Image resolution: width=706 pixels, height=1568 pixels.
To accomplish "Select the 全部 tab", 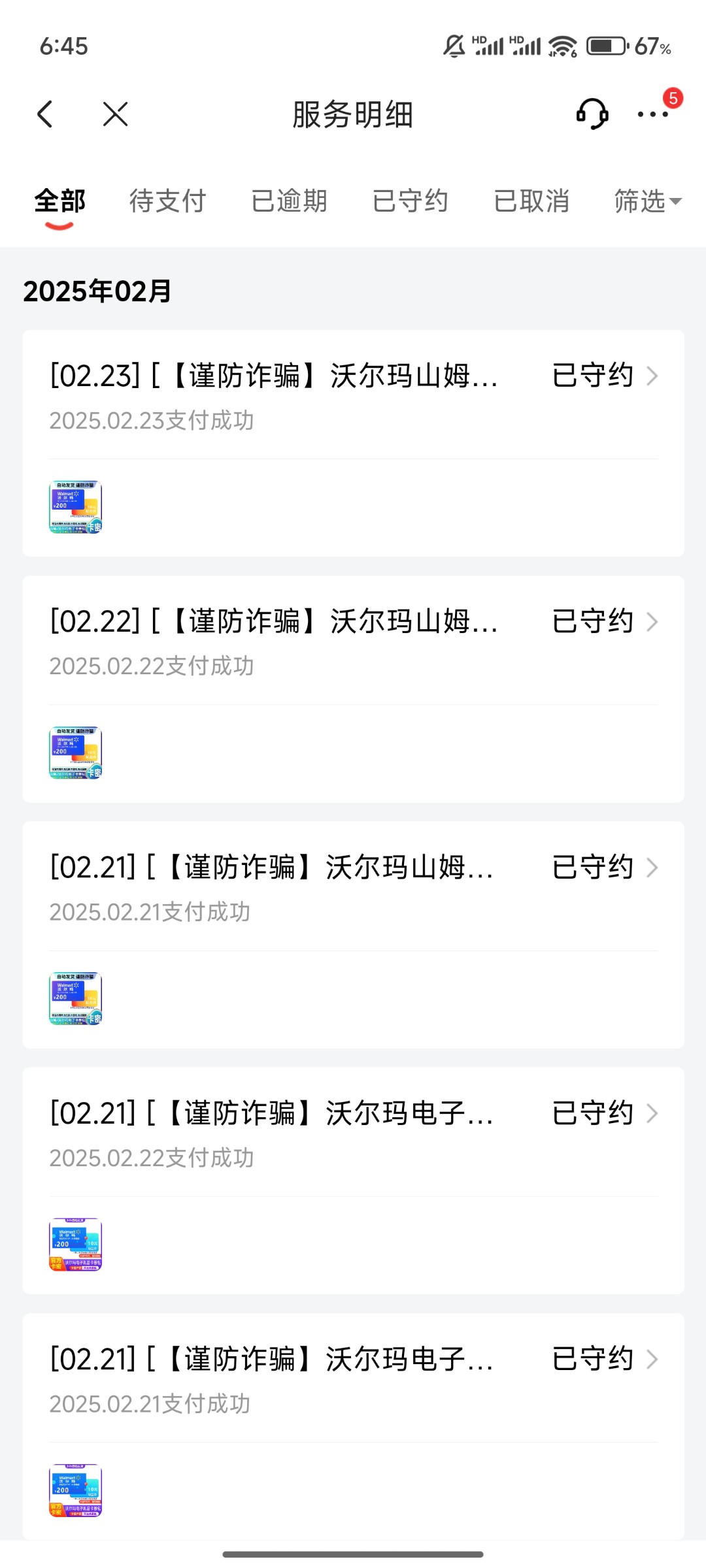I will click(59, 201).
